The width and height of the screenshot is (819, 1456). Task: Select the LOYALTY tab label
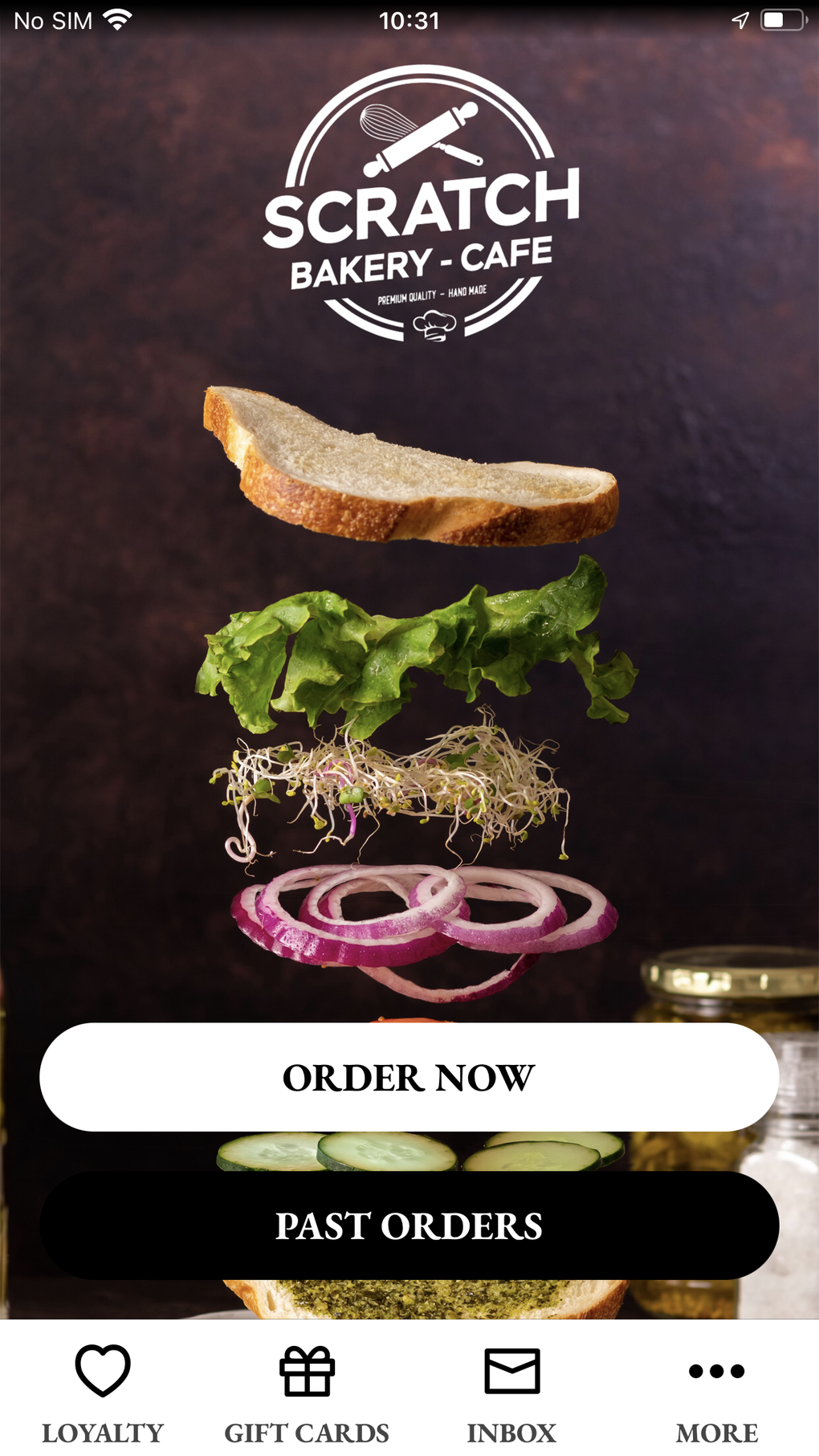click(x=103, y=1434)
